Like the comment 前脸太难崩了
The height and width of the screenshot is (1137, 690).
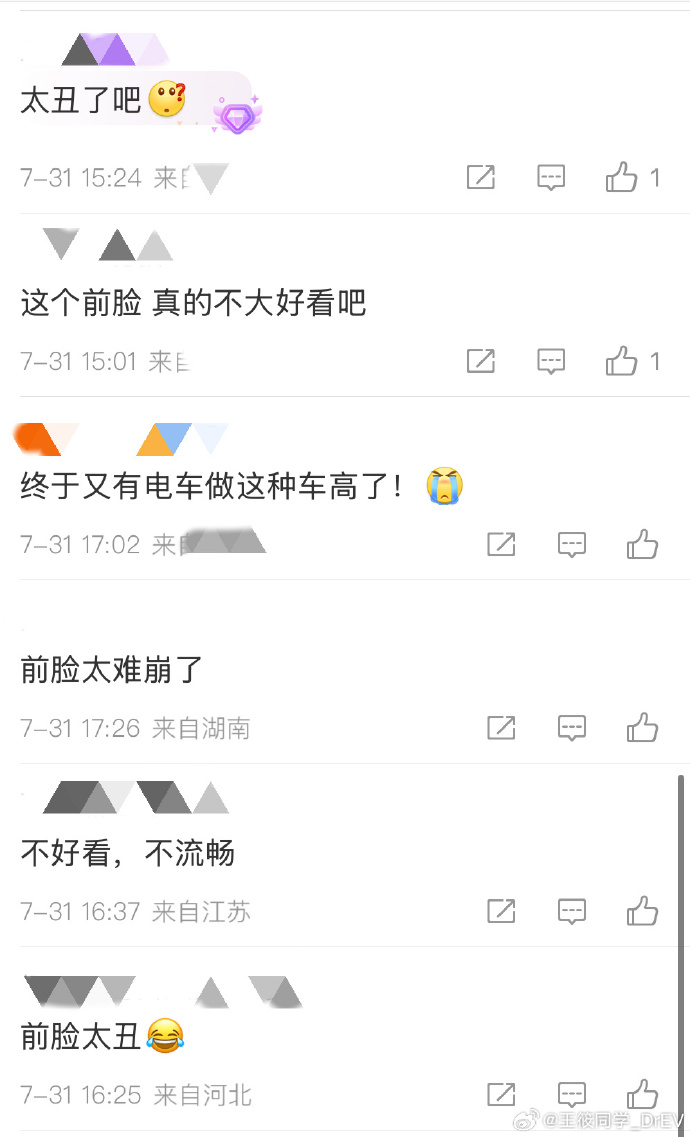(642, 727)
